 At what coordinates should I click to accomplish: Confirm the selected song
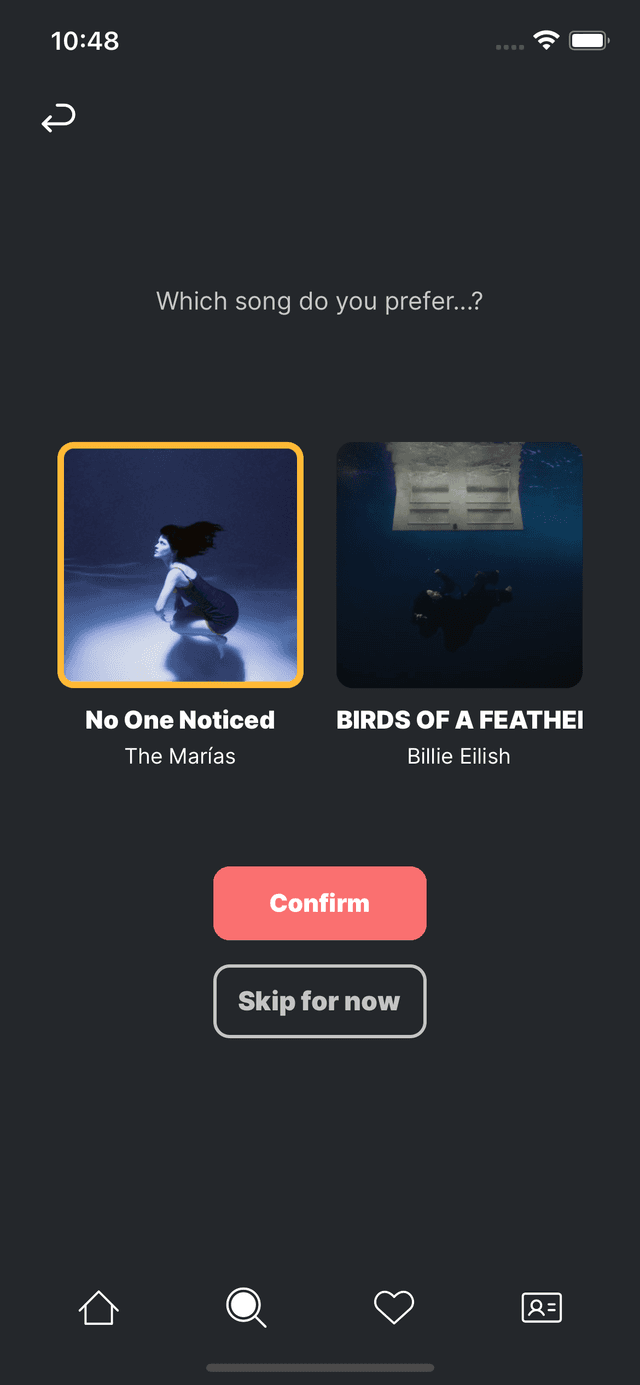pos(320,903)
